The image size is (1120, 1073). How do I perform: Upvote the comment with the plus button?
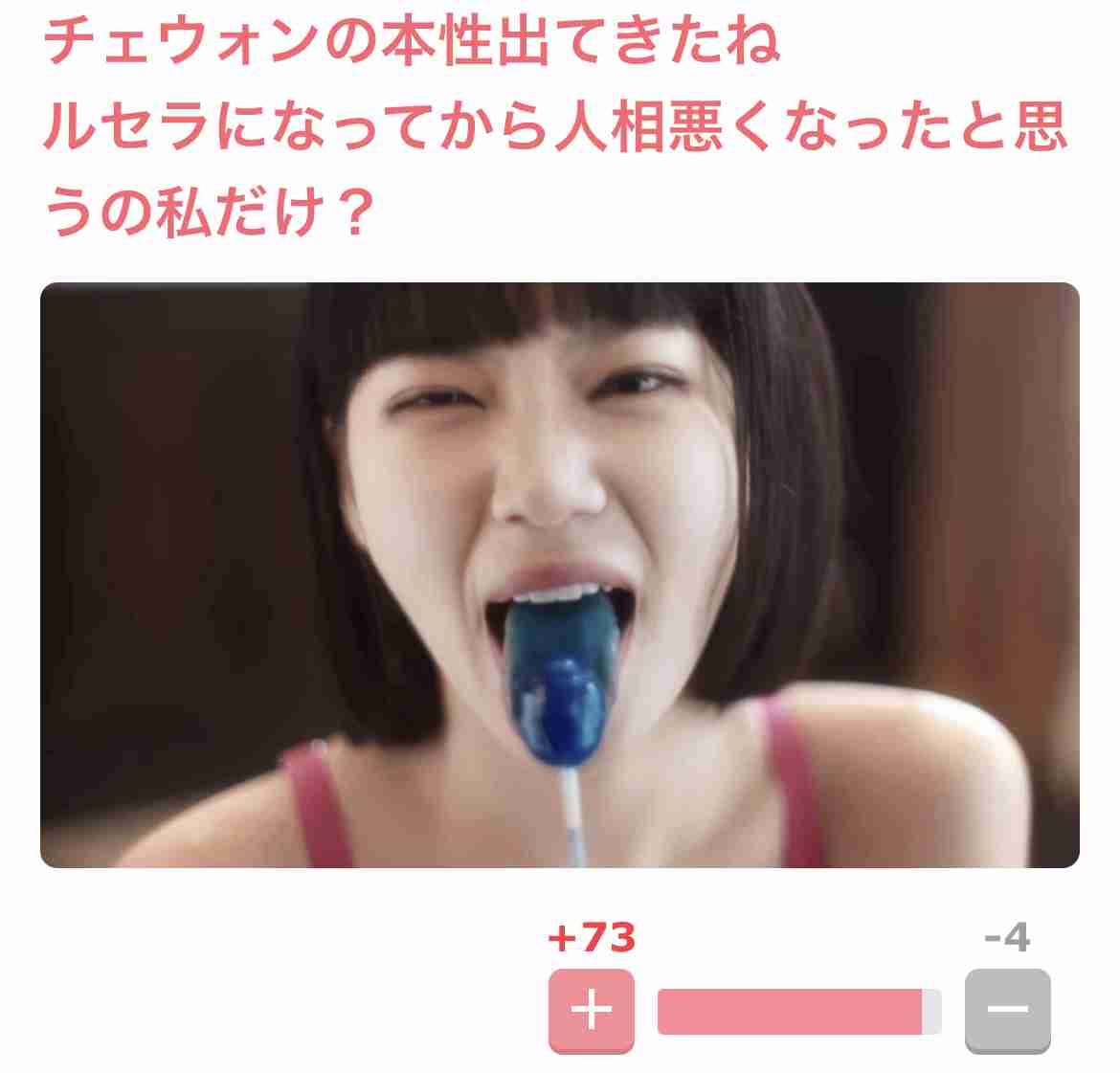(591, 1010)
